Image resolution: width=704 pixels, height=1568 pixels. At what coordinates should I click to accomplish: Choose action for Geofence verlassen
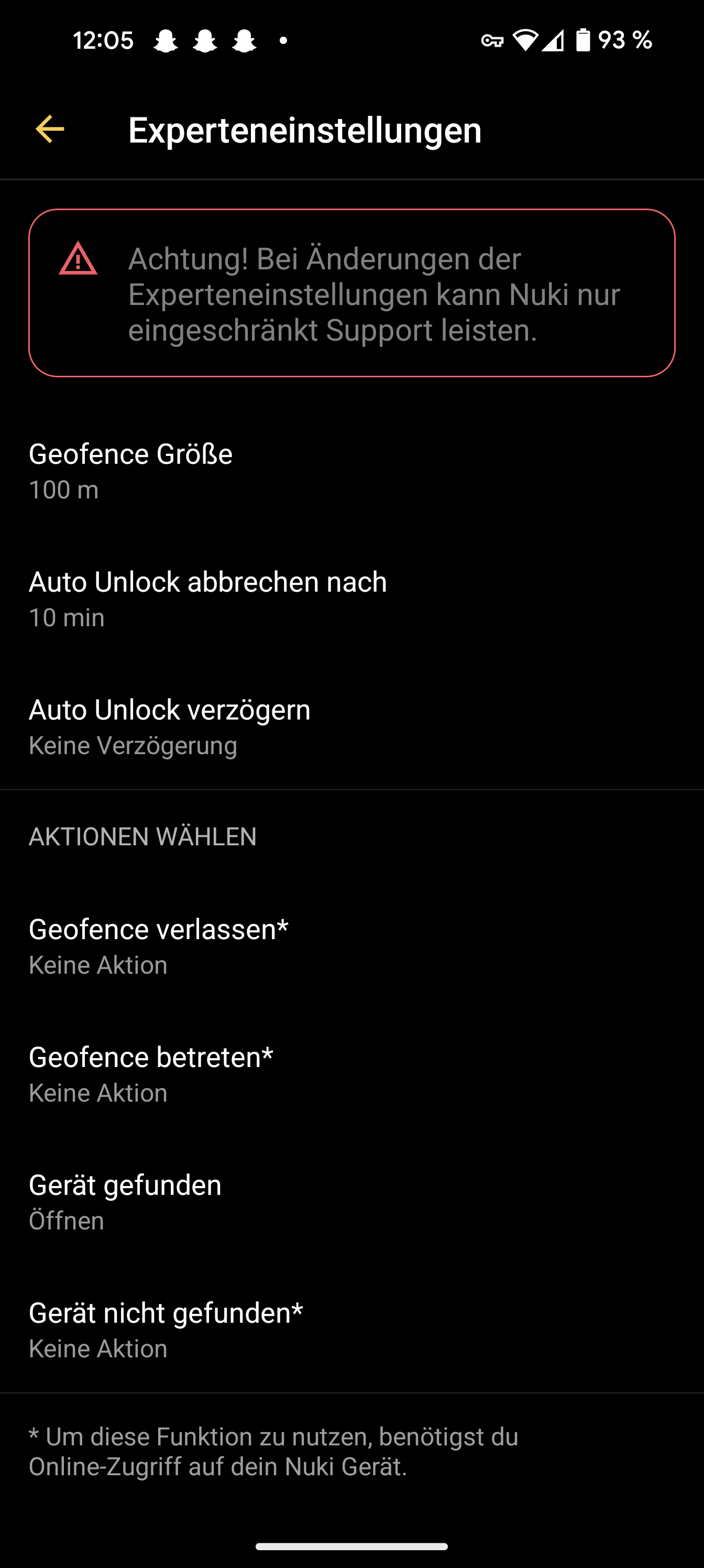[351, 946]
